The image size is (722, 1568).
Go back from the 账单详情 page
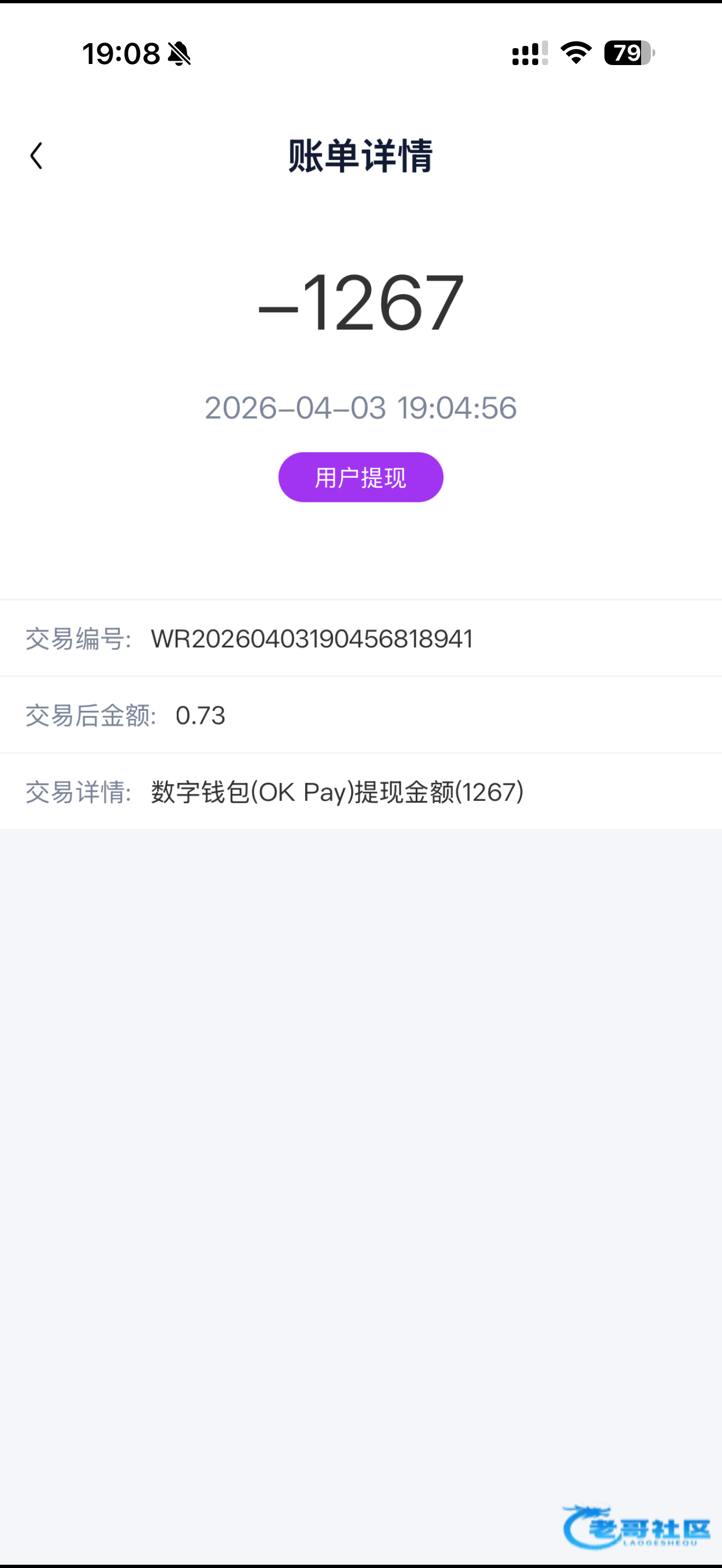pos(37,156)
